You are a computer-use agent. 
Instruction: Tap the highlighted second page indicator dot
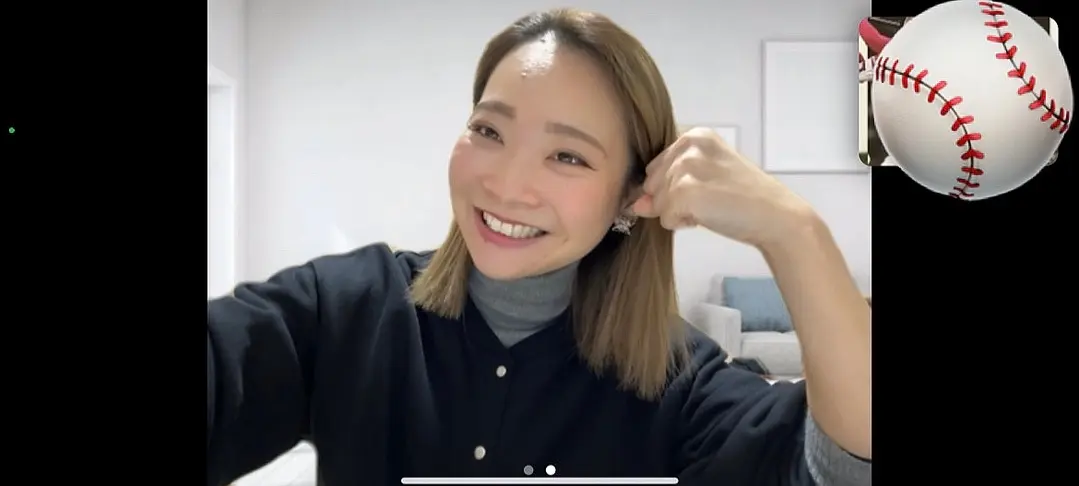(x=550, y=470)
